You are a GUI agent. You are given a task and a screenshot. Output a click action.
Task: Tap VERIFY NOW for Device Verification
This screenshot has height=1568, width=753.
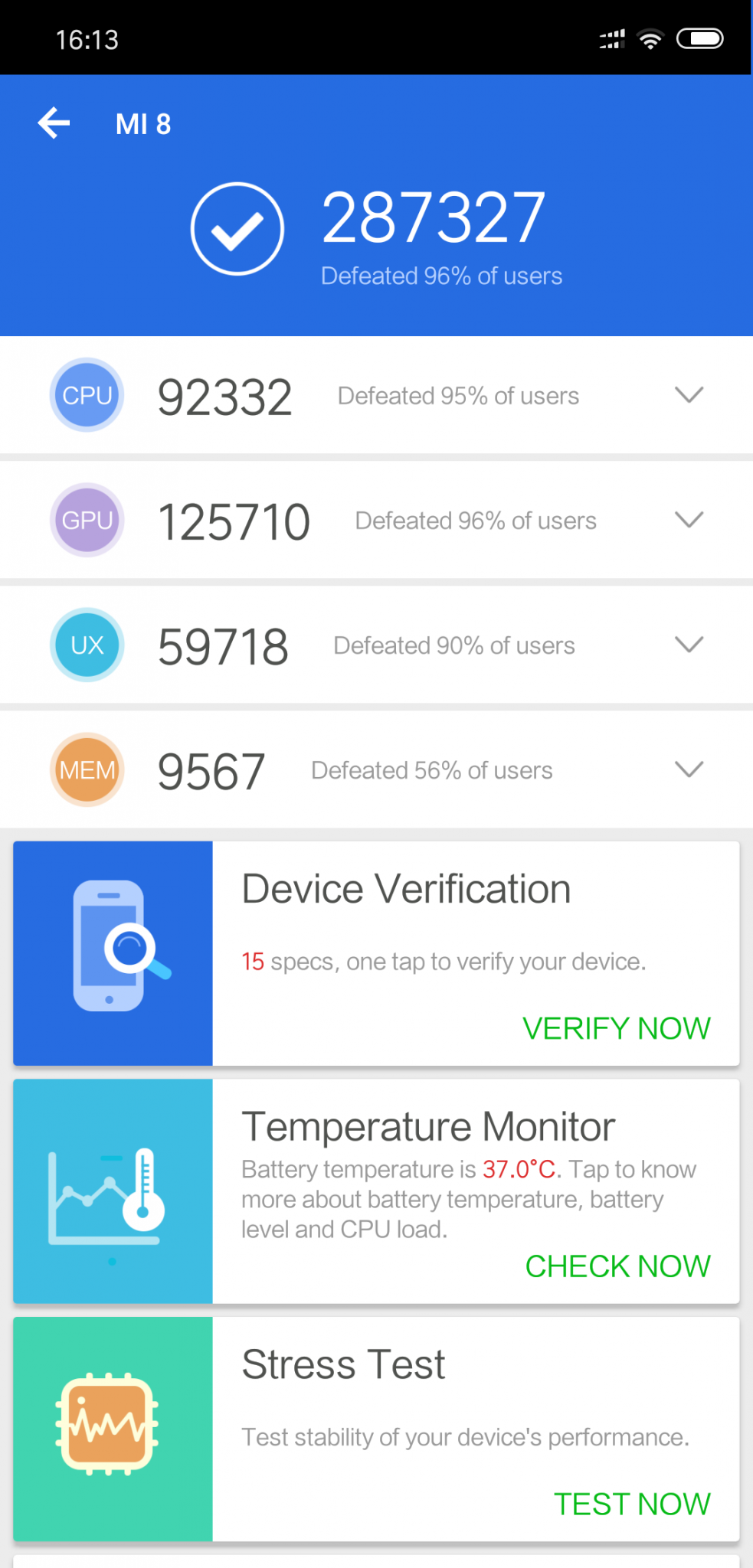pos(616,1028)
